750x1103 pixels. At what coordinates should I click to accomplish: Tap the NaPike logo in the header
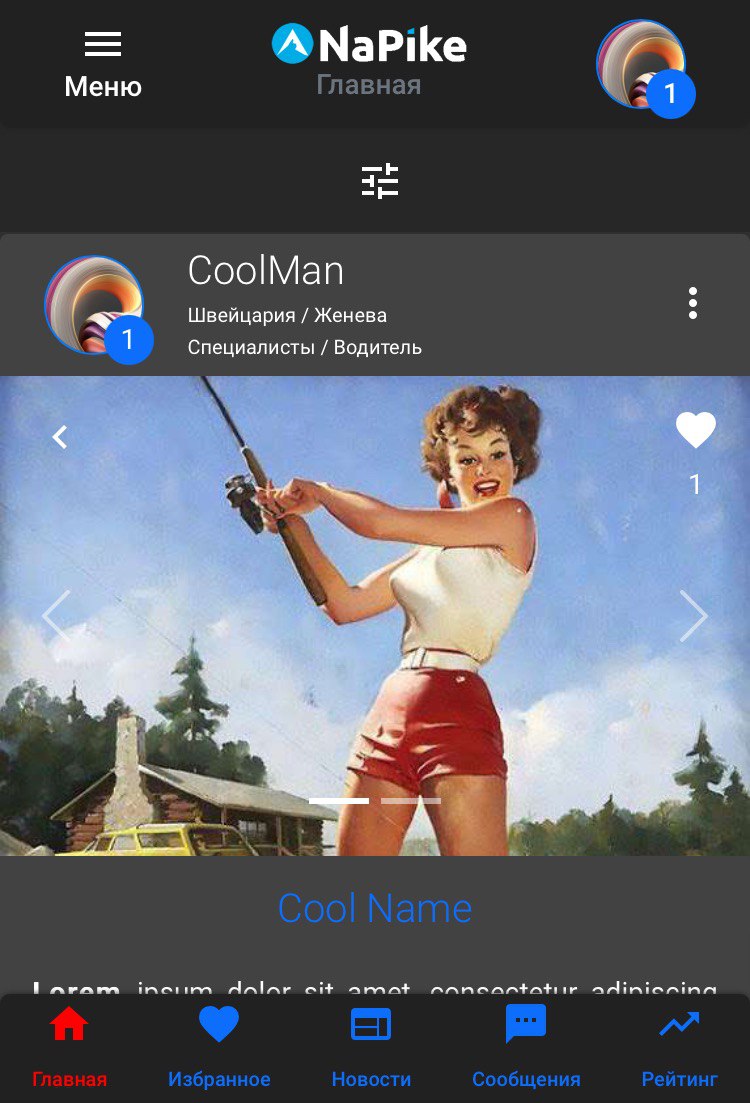(369, 45)
